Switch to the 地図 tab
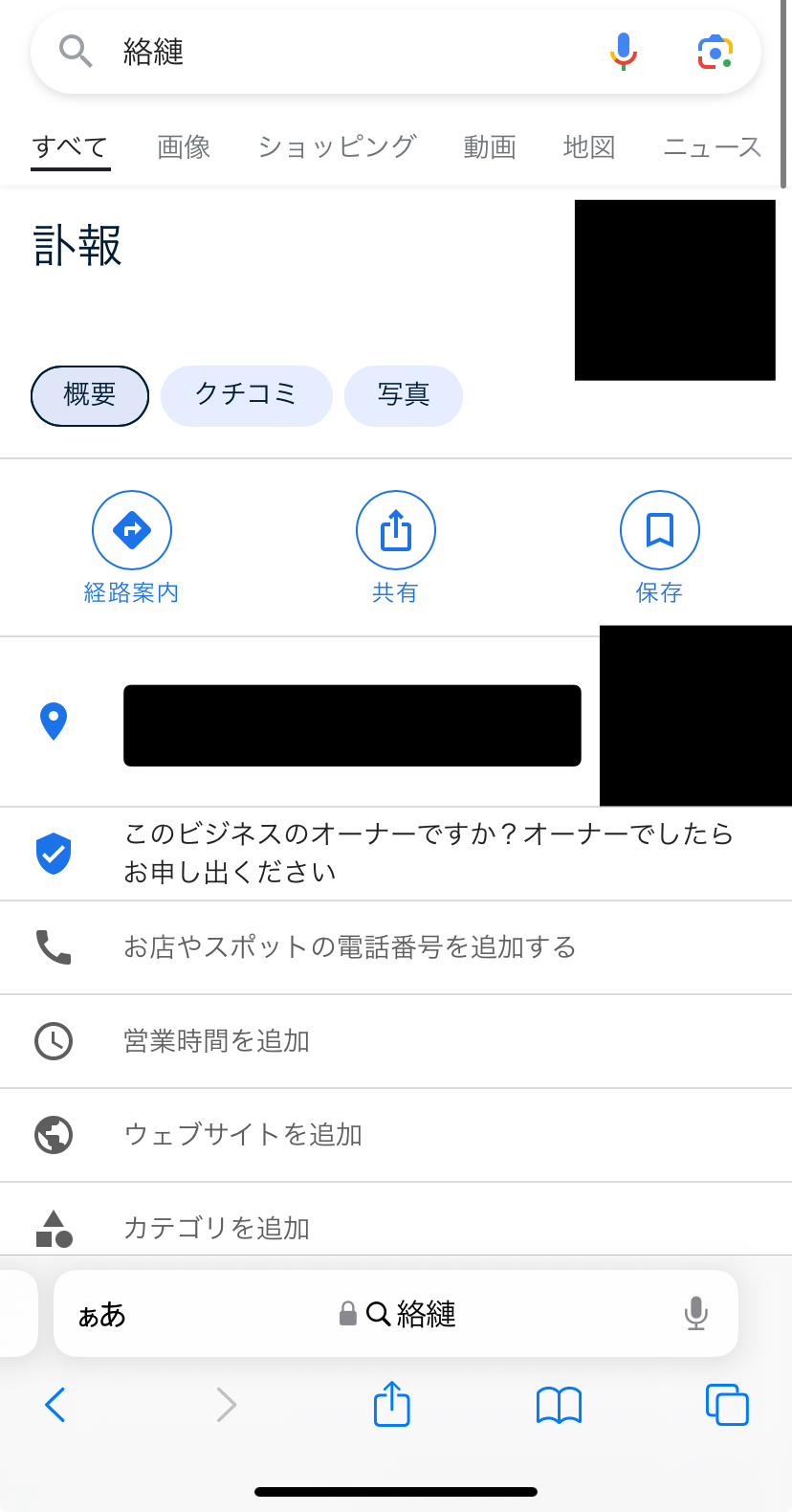 point(589,147)
